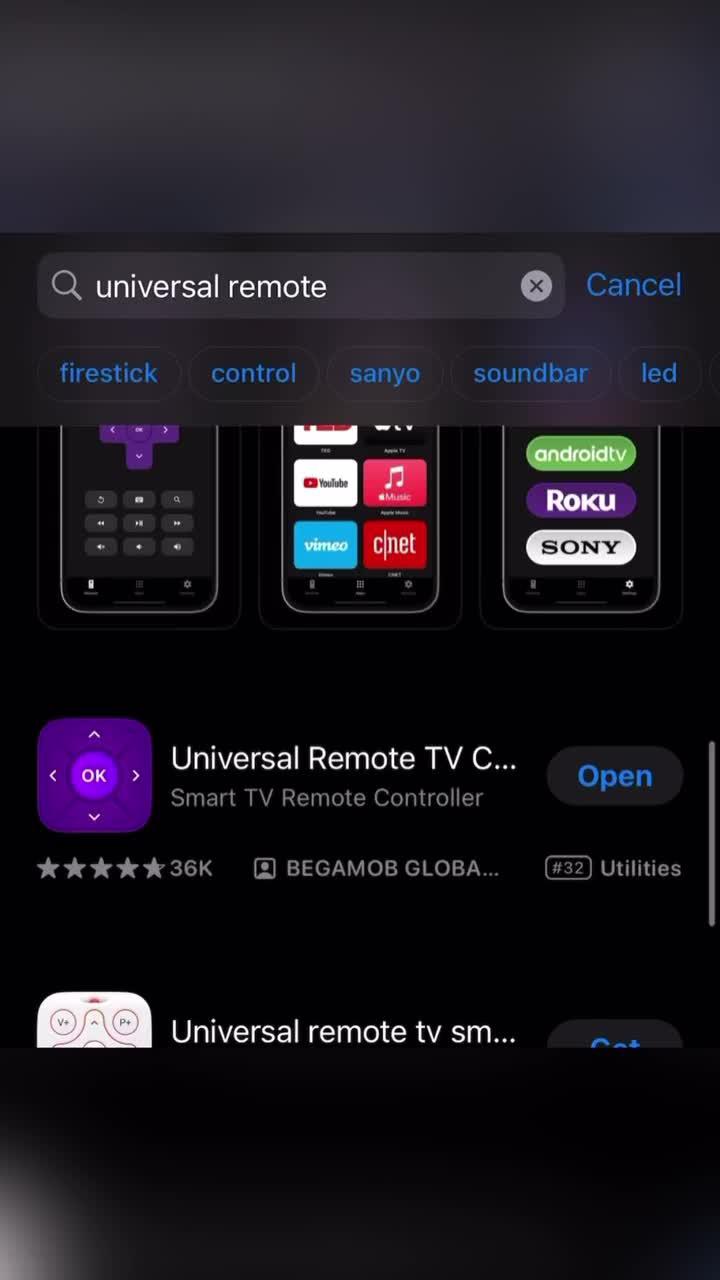Tap the white remote app icon thumbnail
Image resolution: width=720 pixels, height=1280 pixels.
click(x=94, y=1020)
